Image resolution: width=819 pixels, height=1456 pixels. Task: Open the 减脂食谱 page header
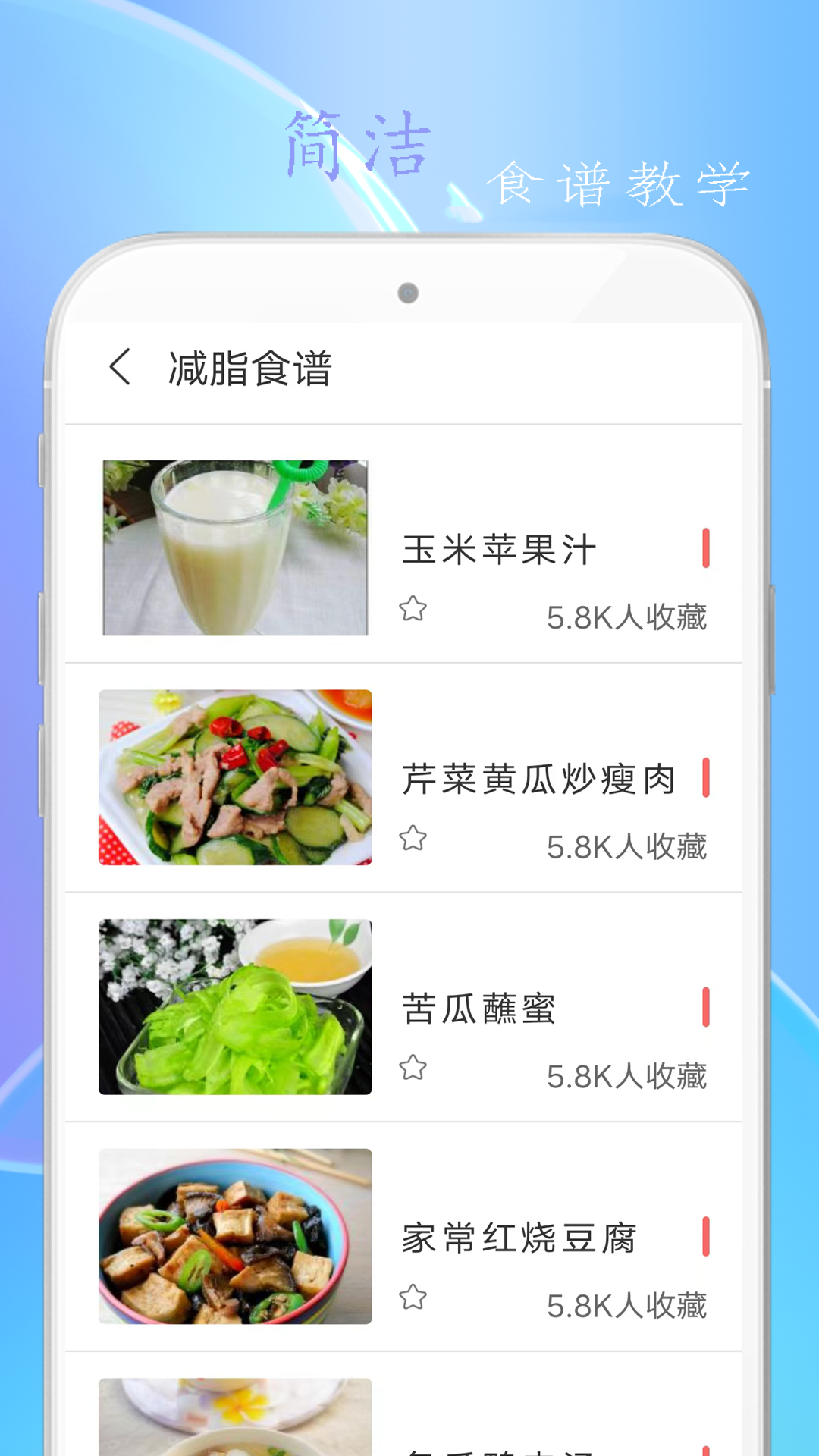point(250,367)
